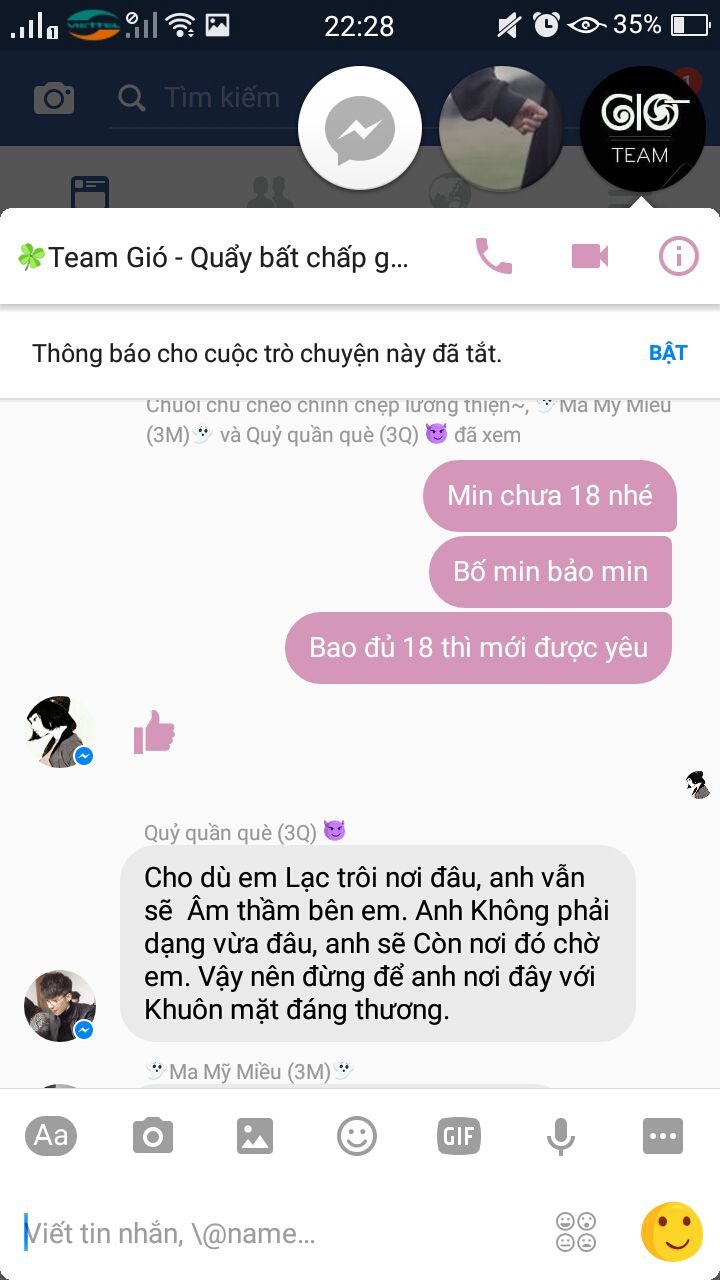Tap the Aa text formatting button
Screen dimensions: 720x1280
[x=51, y=1136]
